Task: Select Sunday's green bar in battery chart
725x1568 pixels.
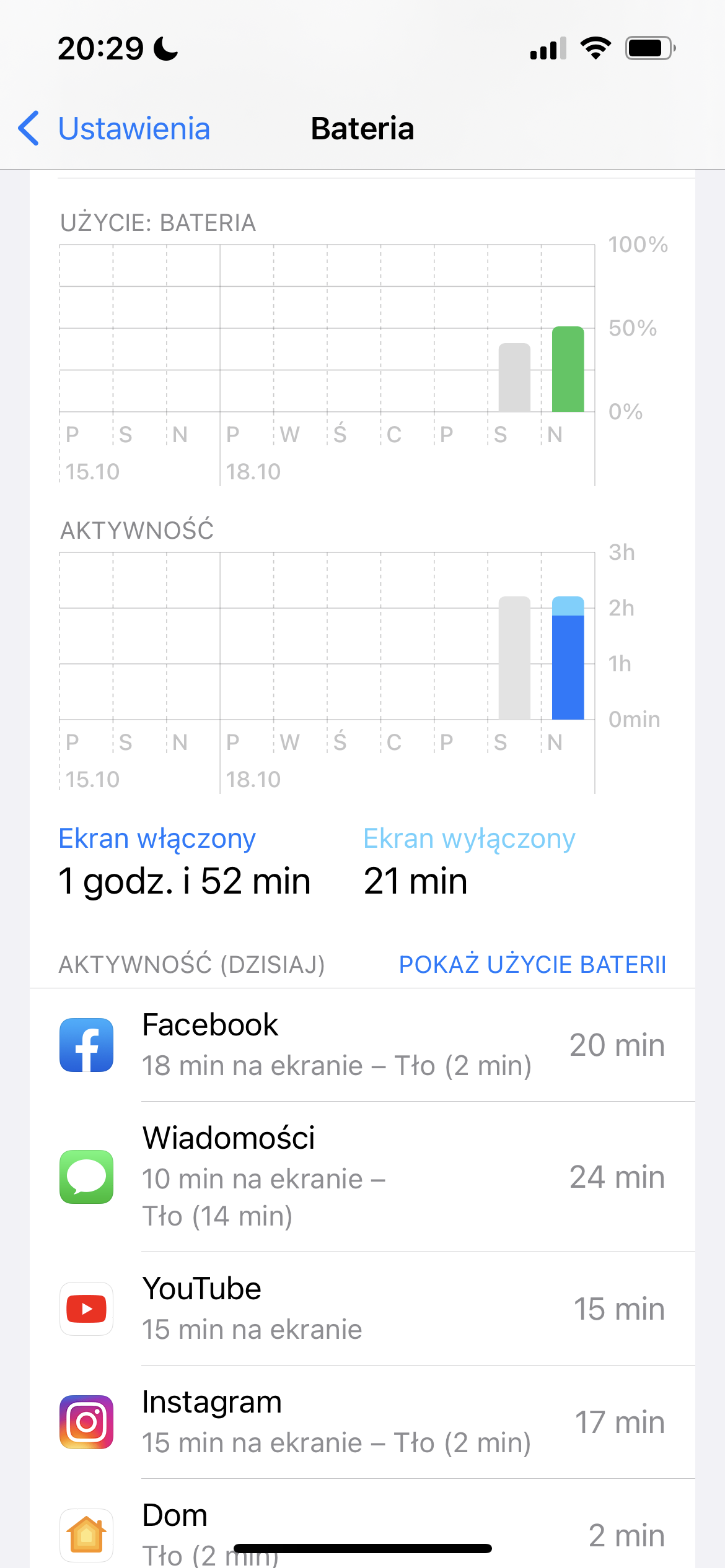Action: pos(568,370)
